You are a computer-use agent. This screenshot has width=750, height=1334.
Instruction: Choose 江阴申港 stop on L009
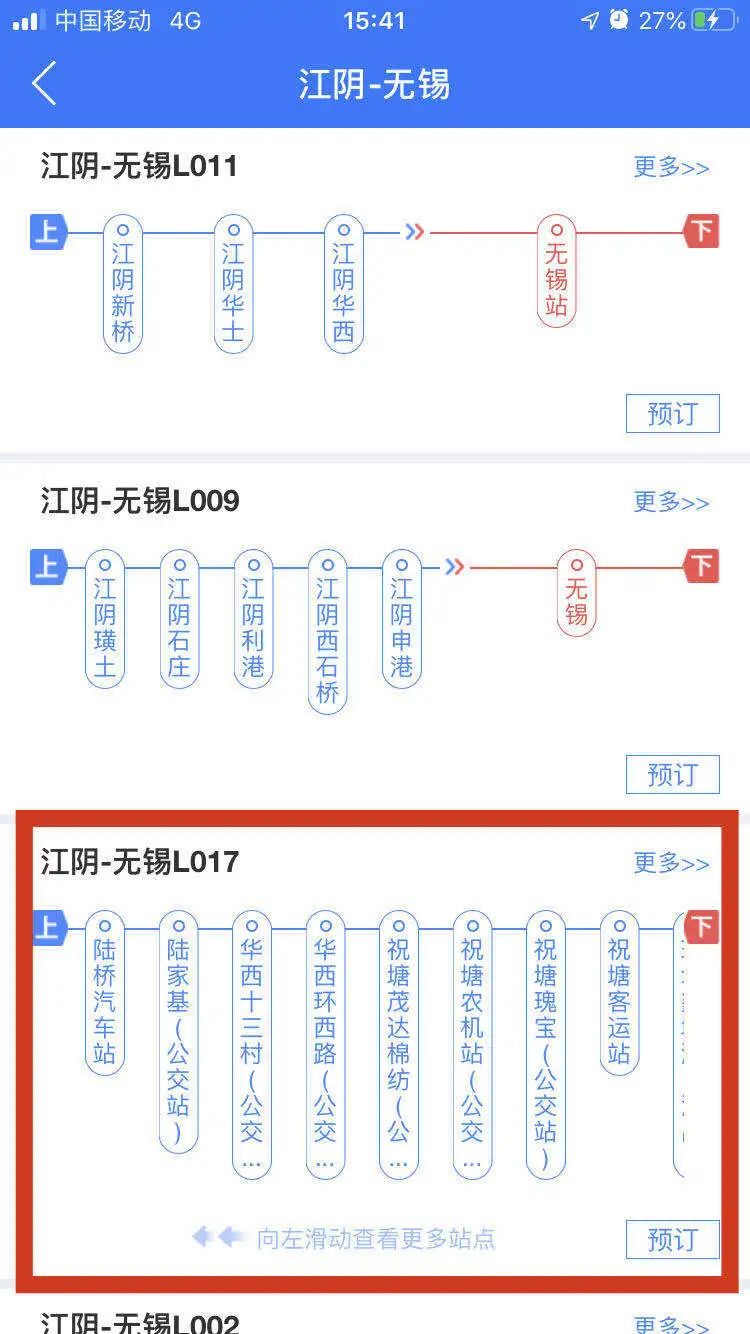tap(401, 617)
